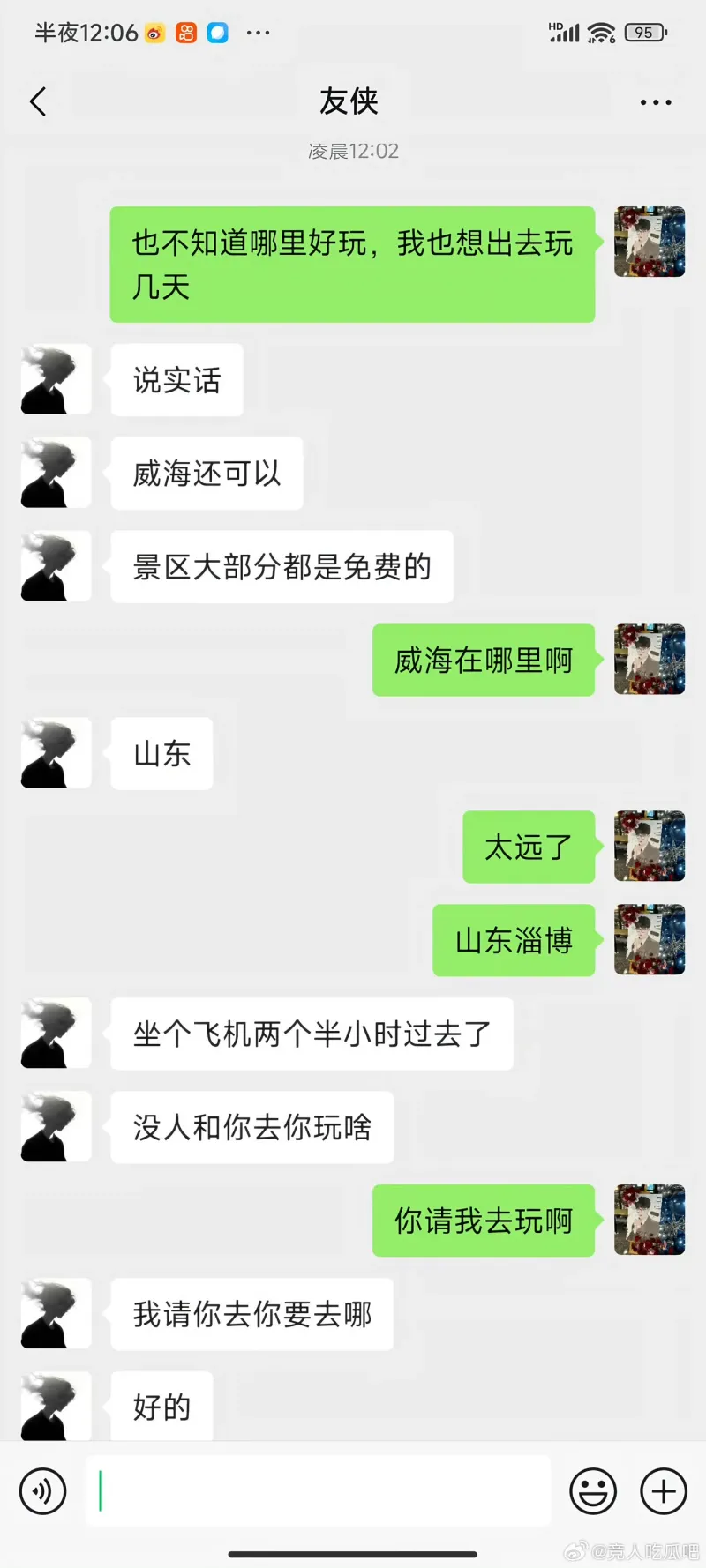Screen dimensions: 706x1568
Task: Switch to voice message input mode
Action: [x=41, y=1491]
